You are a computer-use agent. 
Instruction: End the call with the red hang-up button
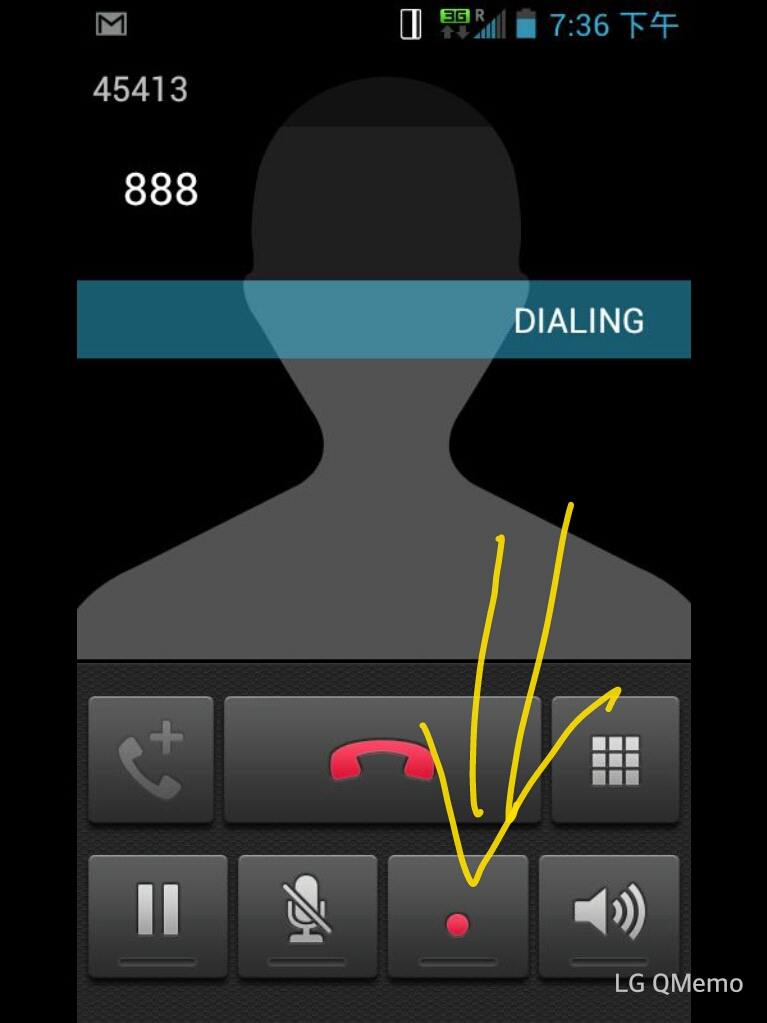pos(382,760)
